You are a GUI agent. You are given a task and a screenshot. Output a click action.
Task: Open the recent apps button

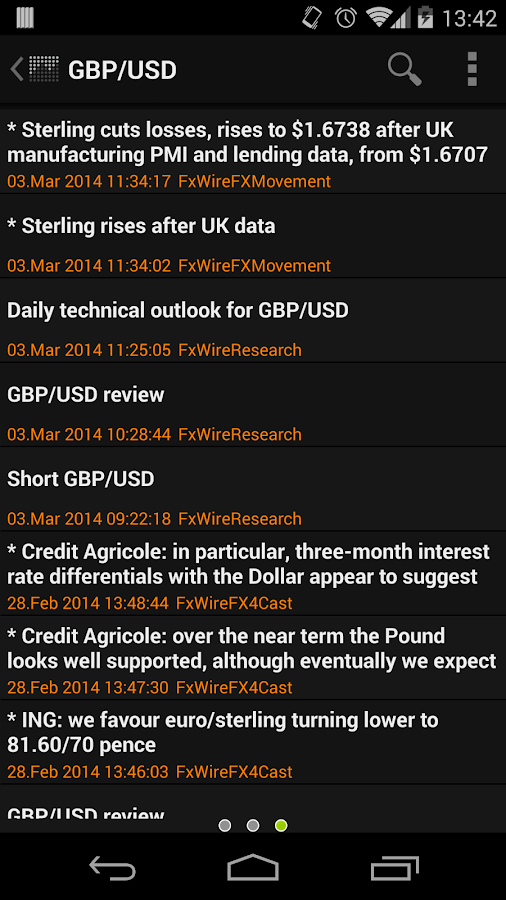394,867
